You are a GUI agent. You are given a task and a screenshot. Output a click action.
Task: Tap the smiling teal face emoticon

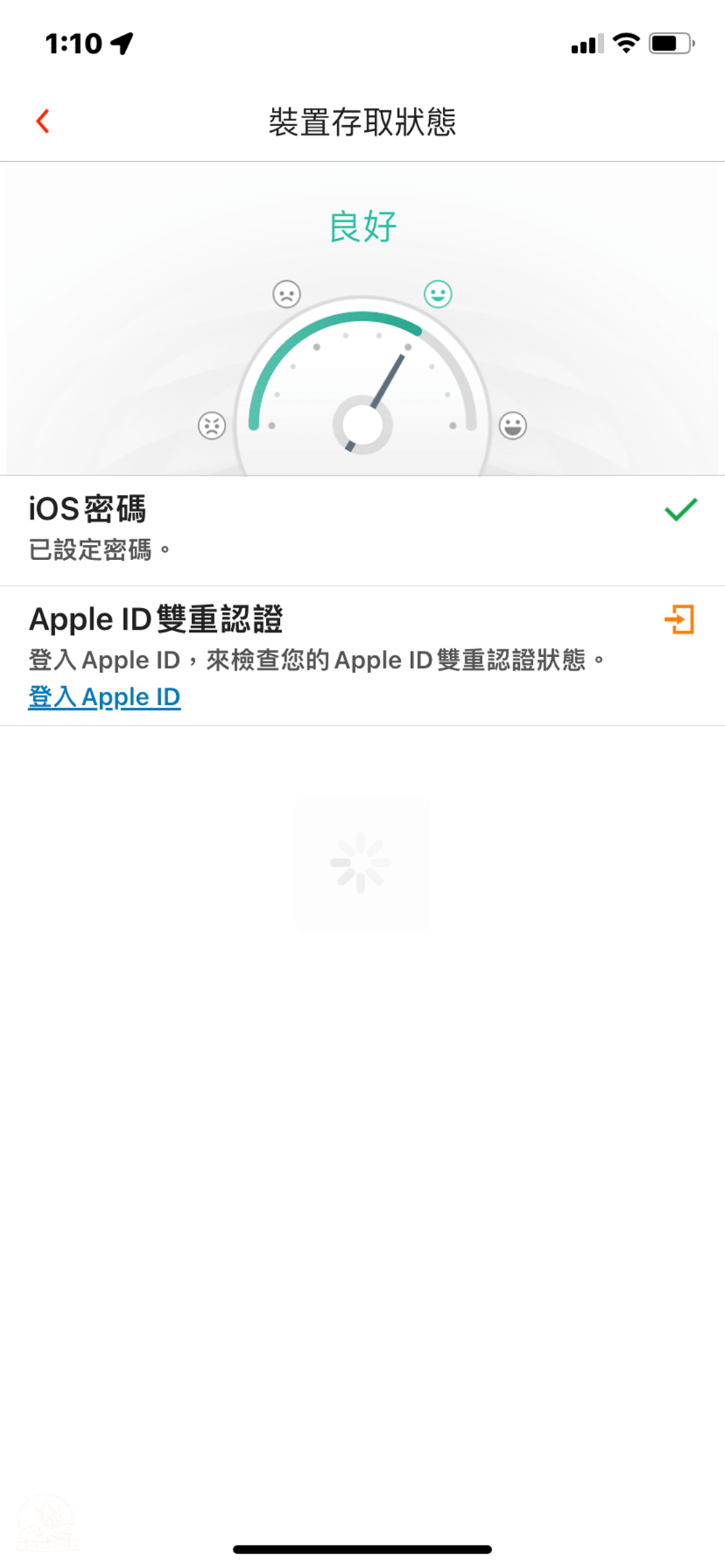pos(438,294)
